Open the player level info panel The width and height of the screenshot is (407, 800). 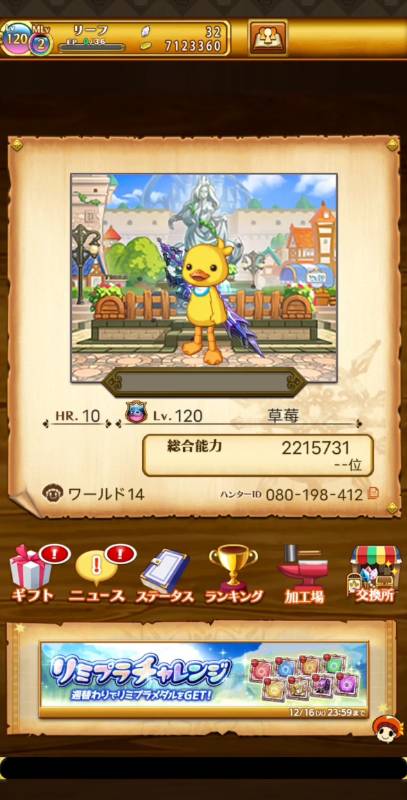[115, 38]
